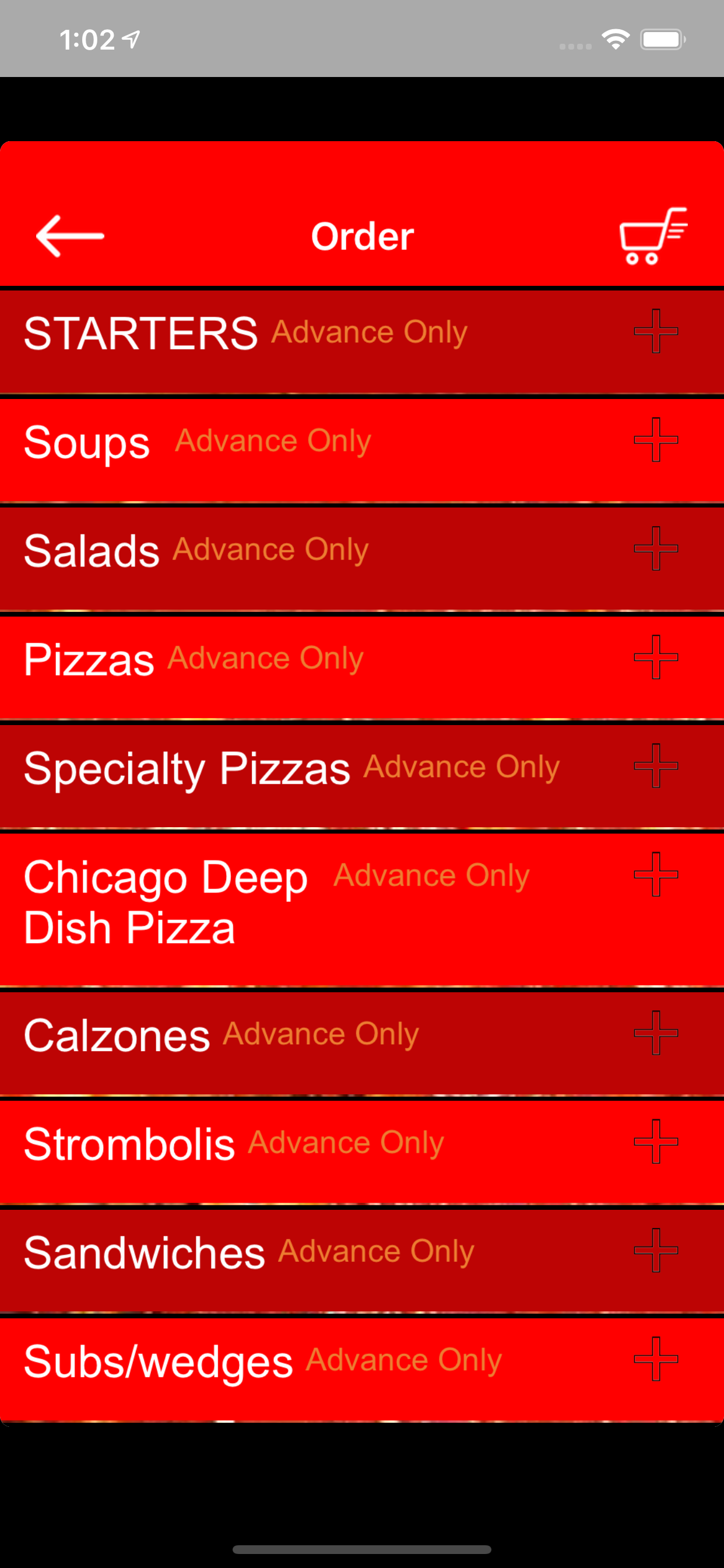Open the shopping cart
Viewport: 724px width, 1568px height.
pos(653,236)
